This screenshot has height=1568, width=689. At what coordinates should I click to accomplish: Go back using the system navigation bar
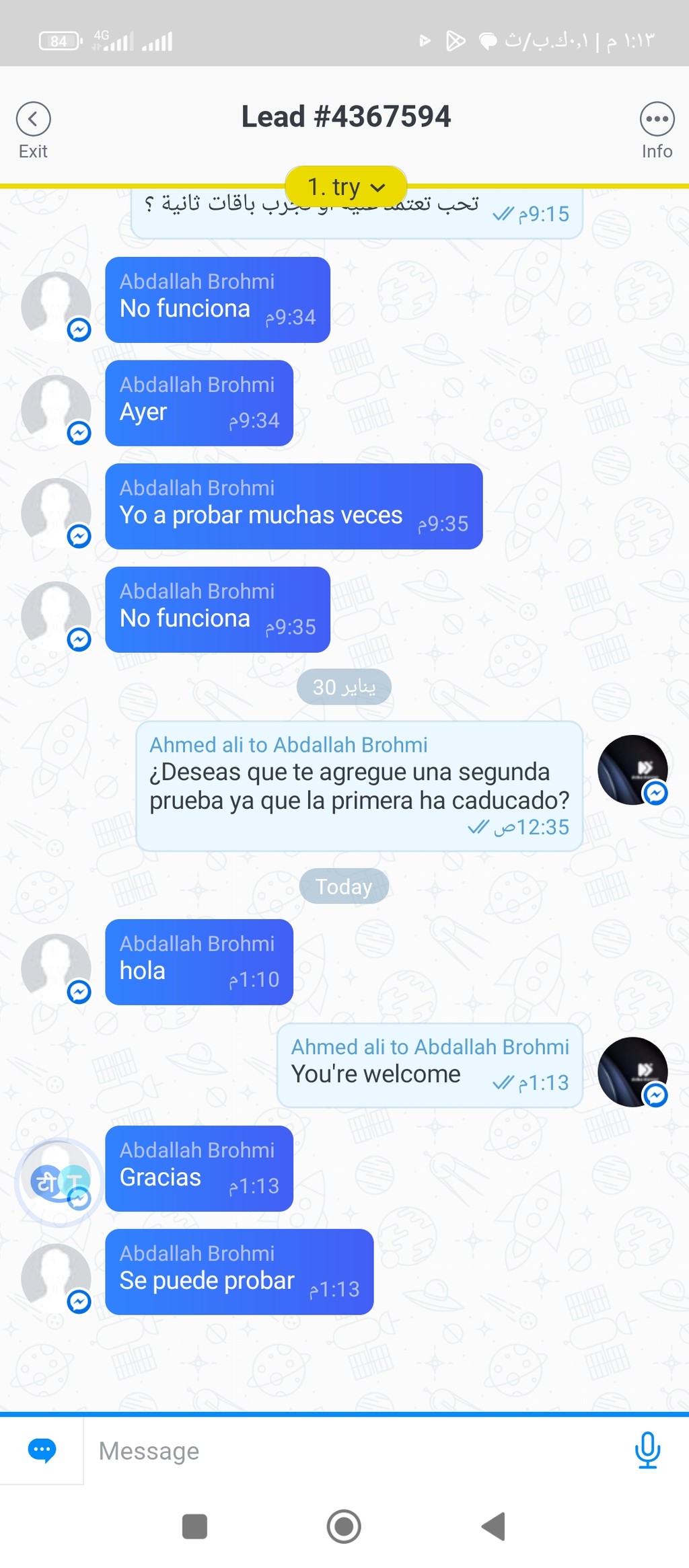tap(493, 1526)
